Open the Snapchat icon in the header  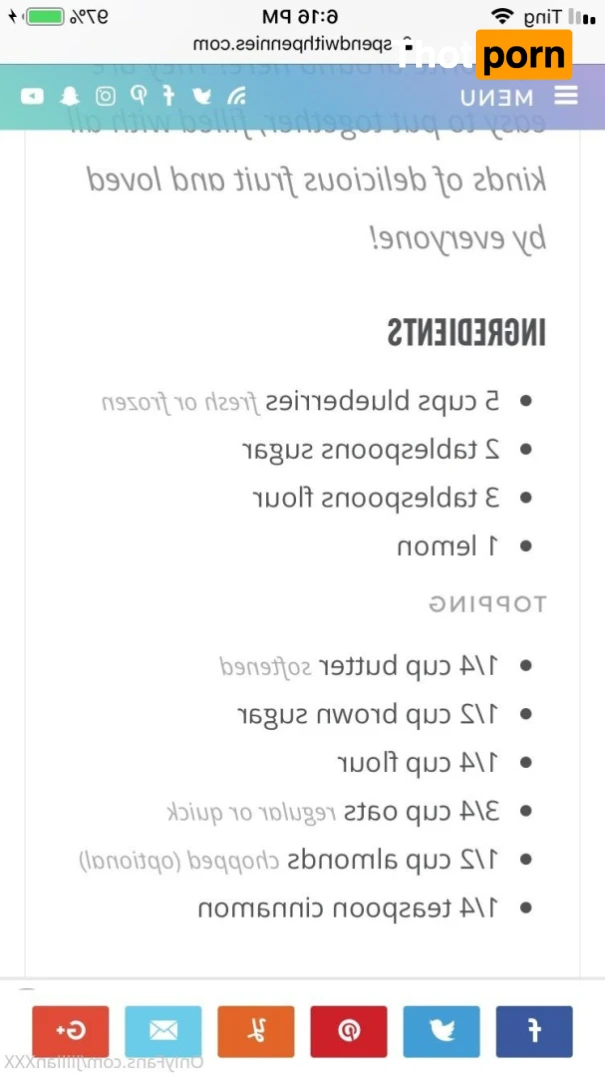click(x=69, y=97)
